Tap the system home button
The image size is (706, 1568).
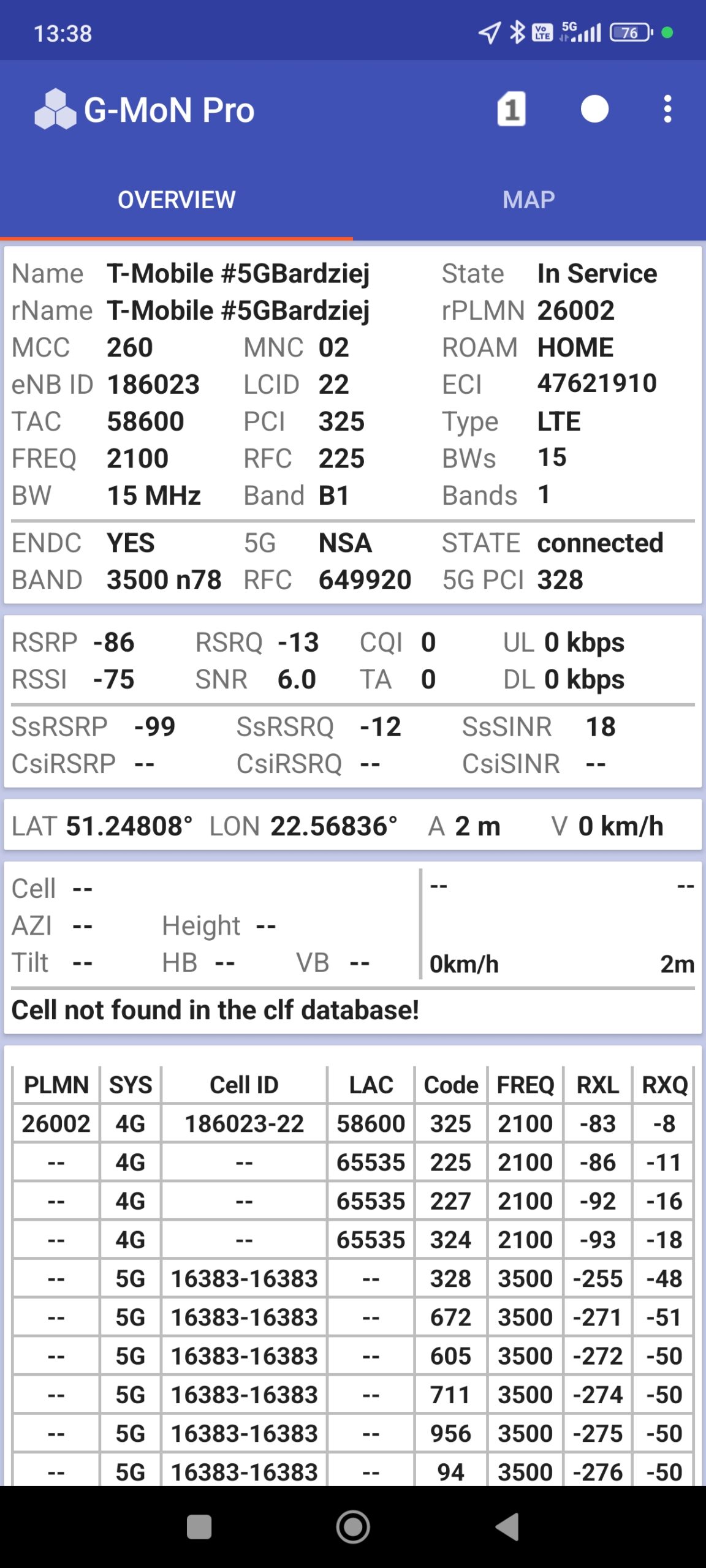(353, 1526)
